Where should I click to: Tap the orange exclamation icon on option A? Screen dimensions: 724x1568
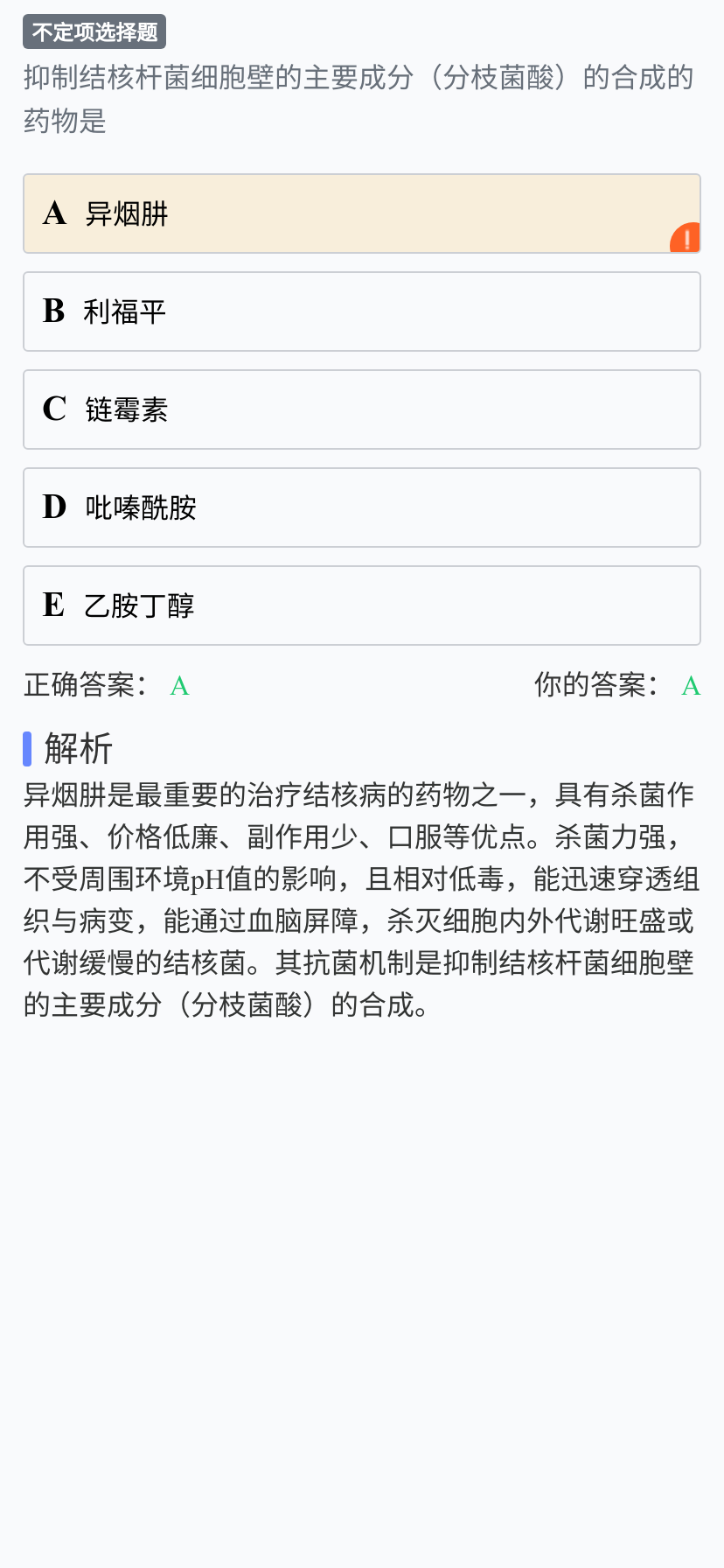click(x=686, y=238)
